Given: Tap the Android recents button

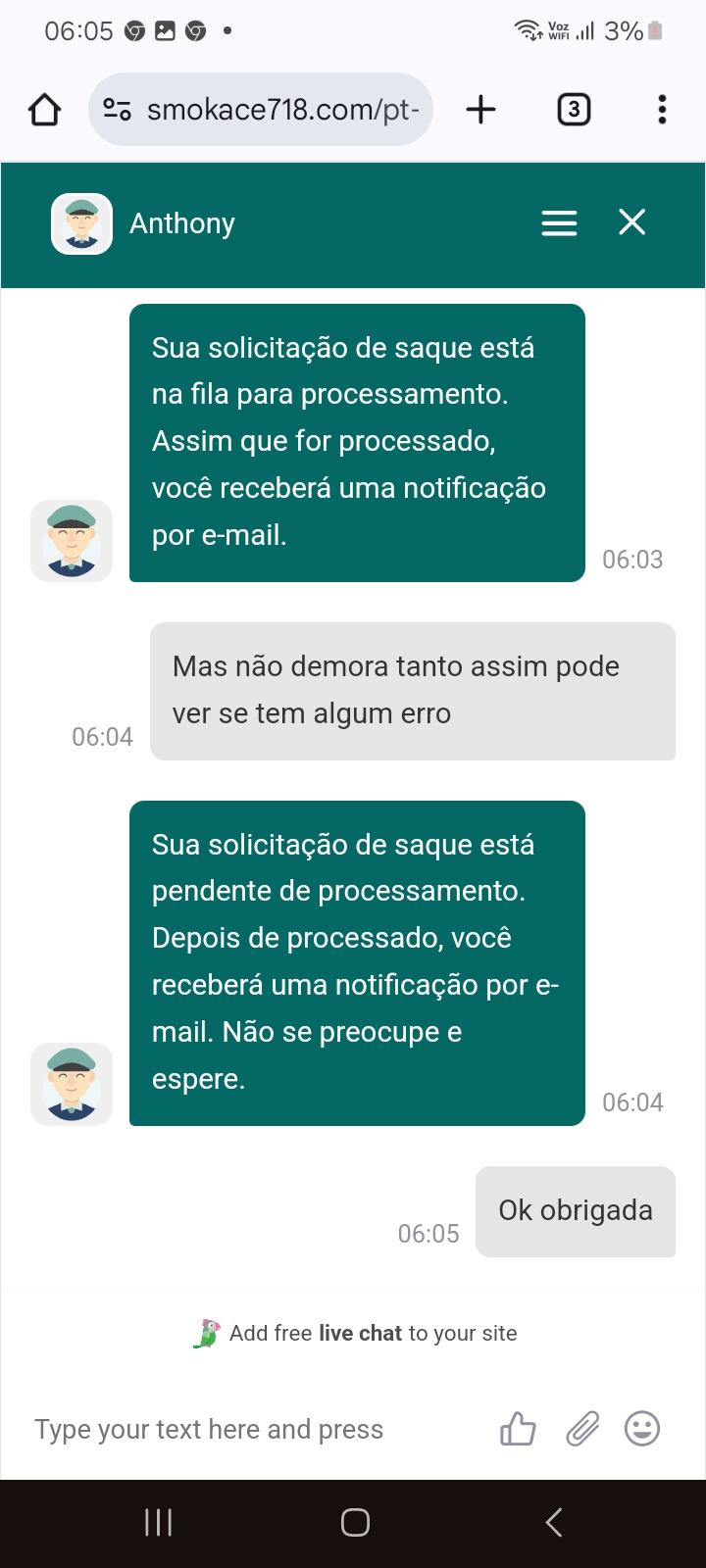Looking at the screenshot, I should [x=157, y=1522].
